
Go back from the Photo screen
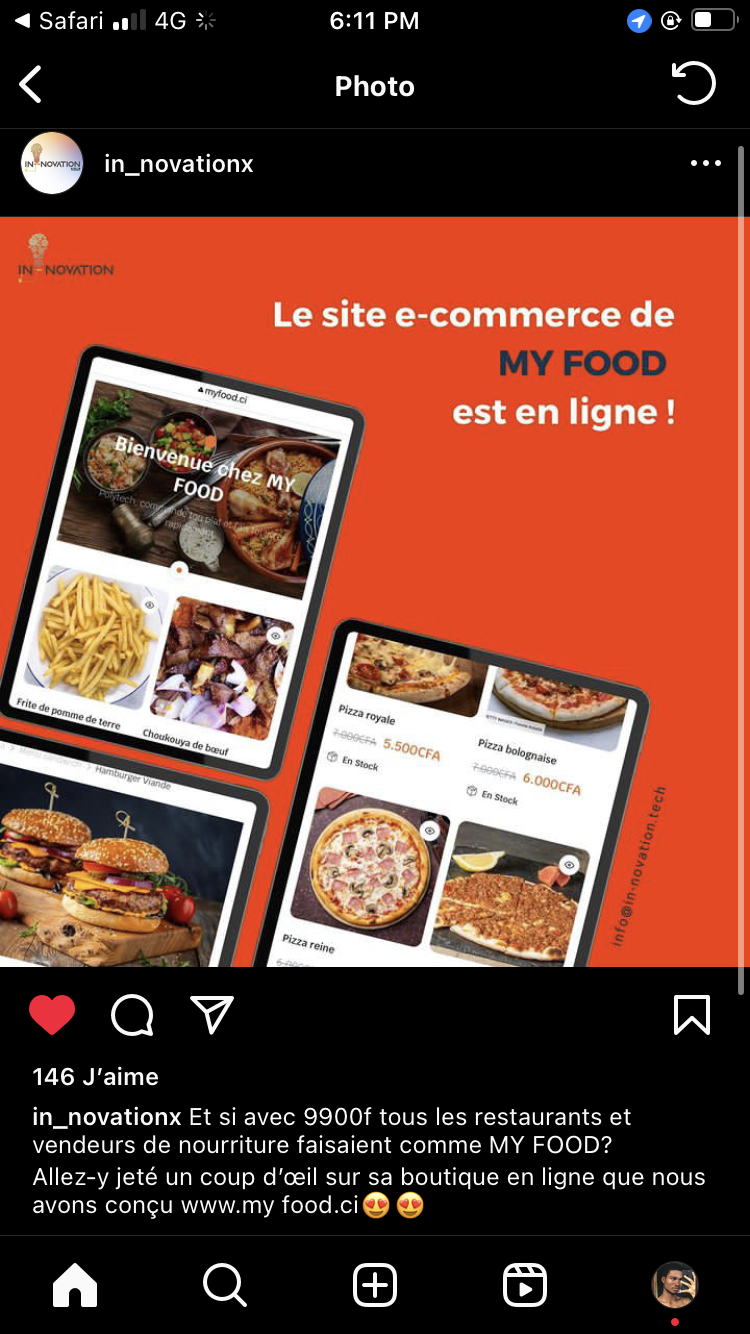click(x=31, y=85)
